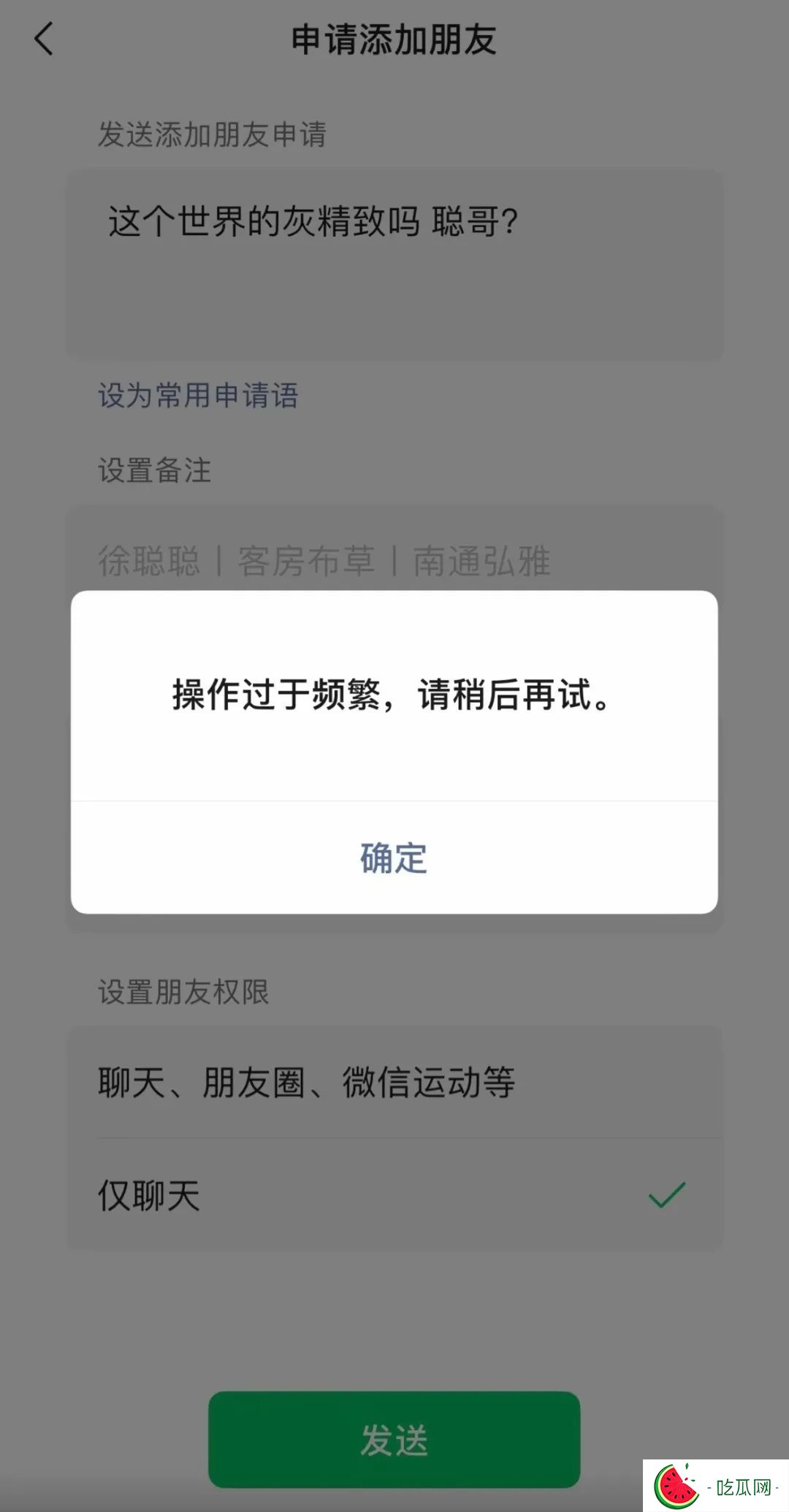The image size is (789, 1512).
Task: Edit the friend request message field
Action: (394, 264)
